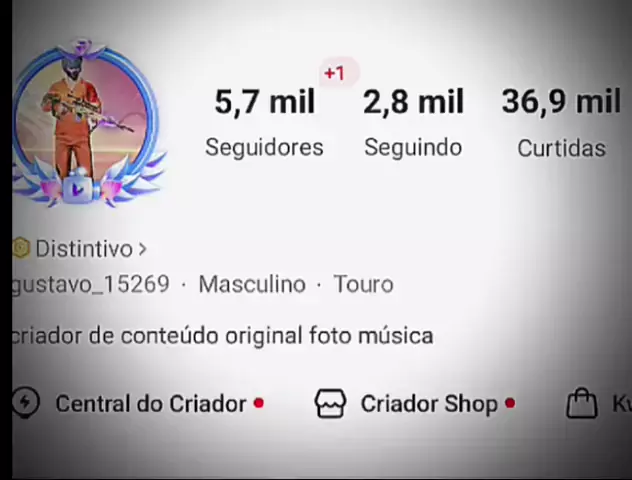View the 5,7 mil Seguidores list

pyautogui.click(x=264, y=122)
